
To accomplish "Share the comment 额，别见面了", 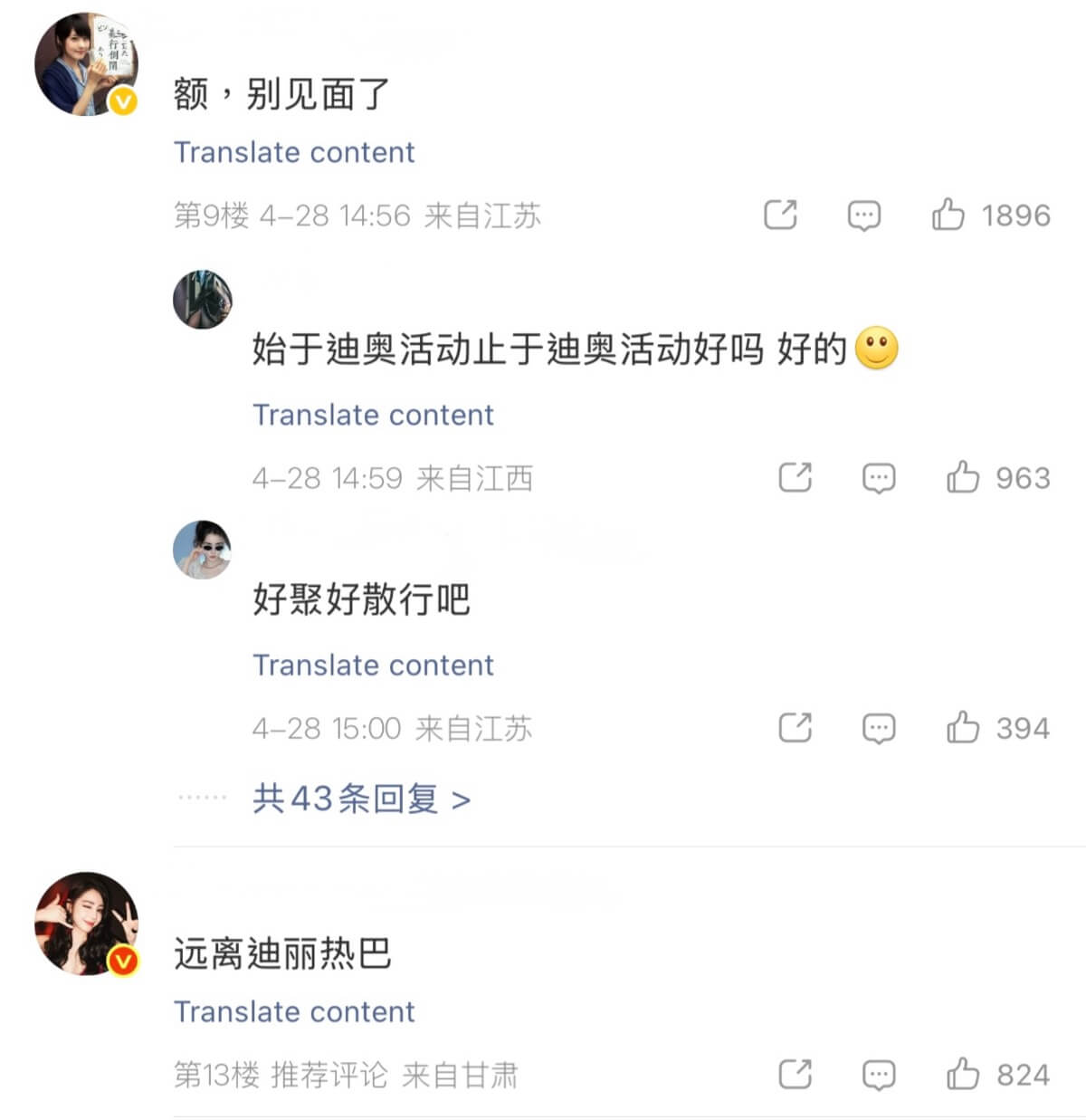I will [x=780, y=215].
